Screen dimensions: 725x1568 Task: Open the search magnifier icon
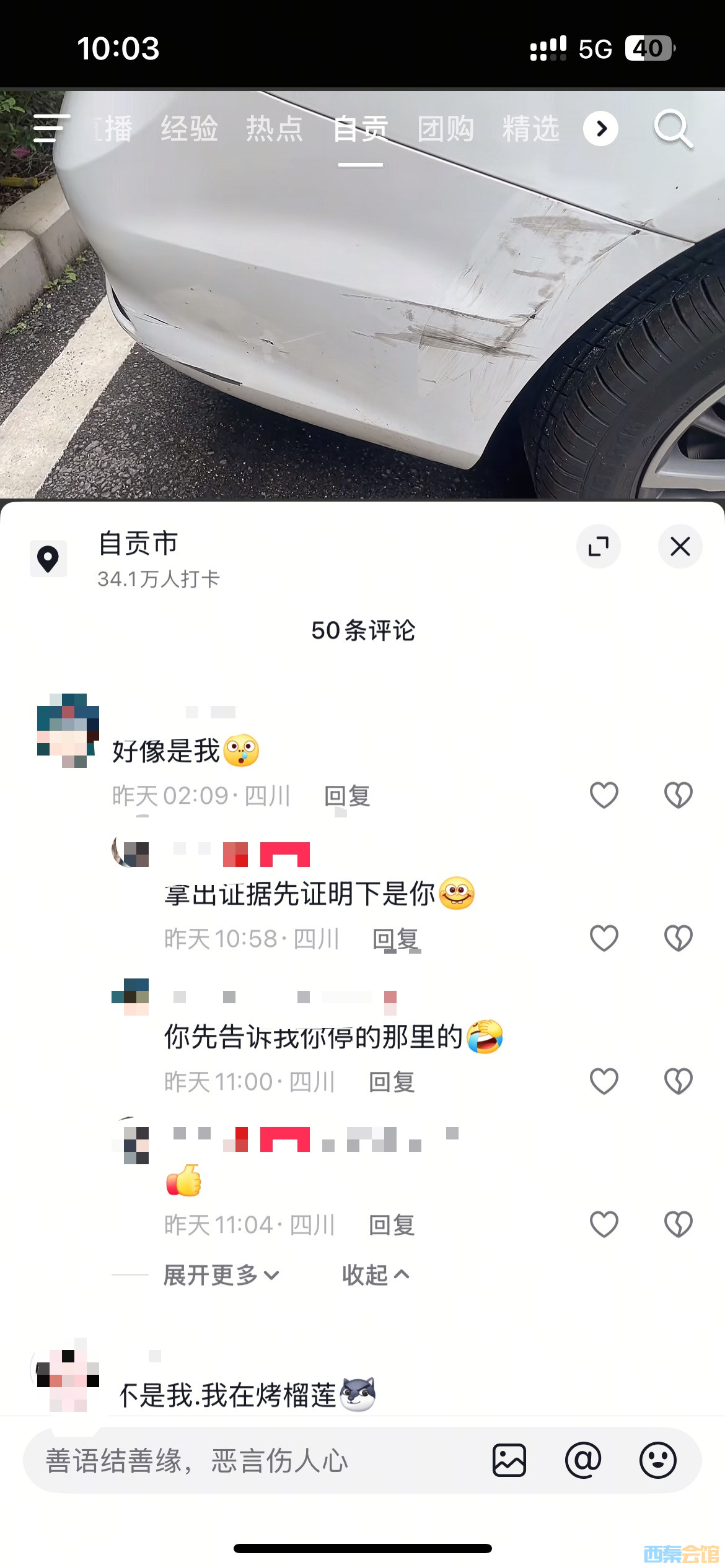[673, 128]
